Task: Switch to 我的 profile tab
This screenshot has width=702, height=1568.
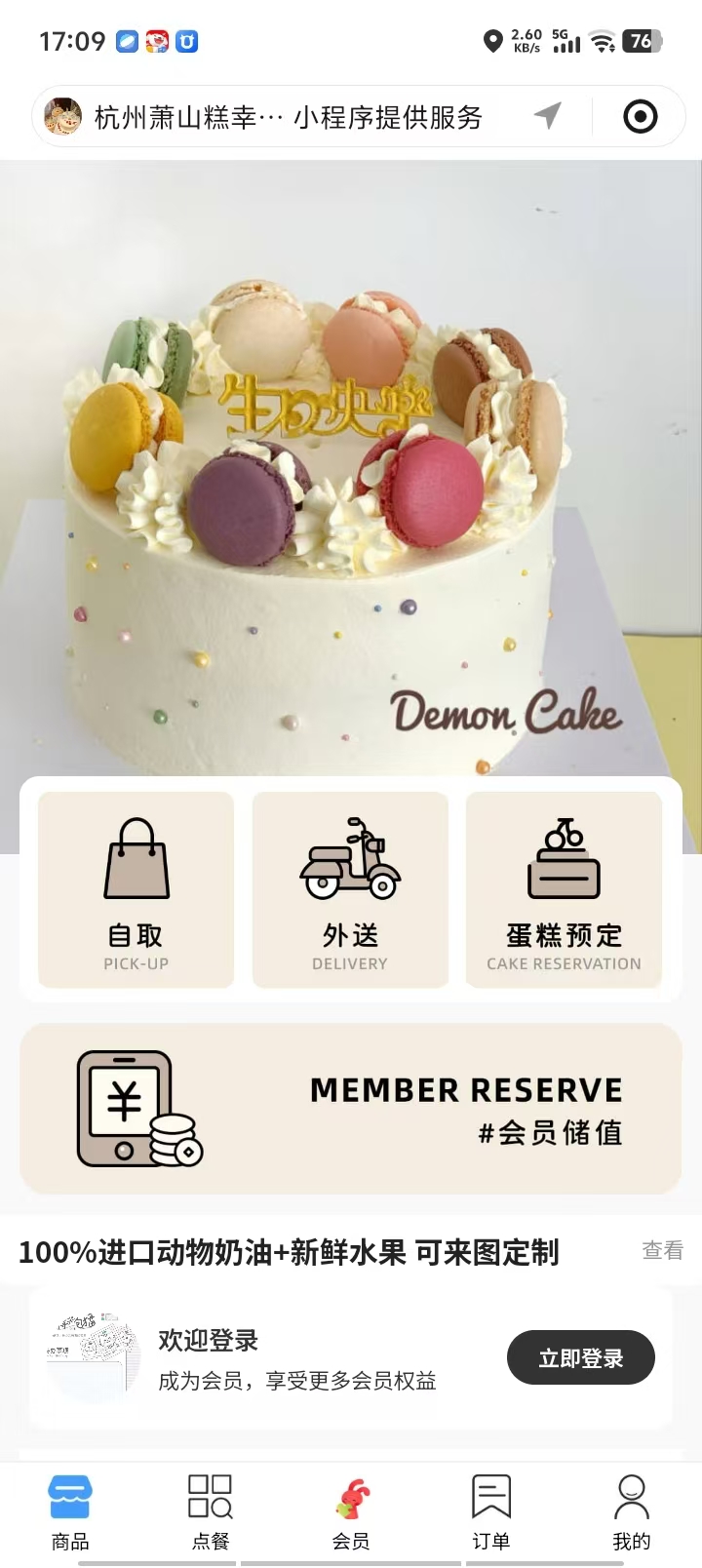Action: click(631, 1510)
